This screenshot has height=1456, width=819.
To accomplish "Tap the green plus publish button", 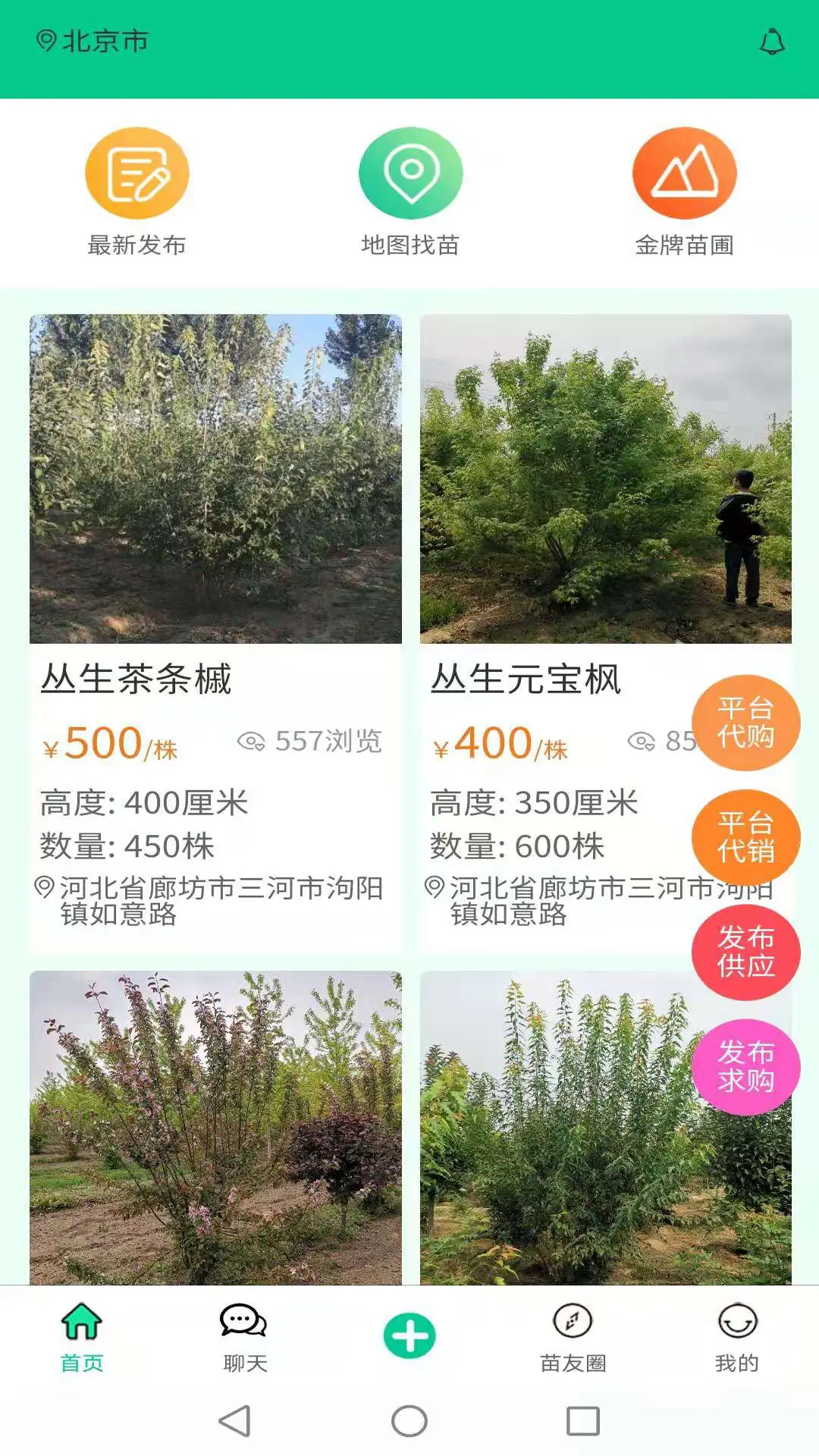I will [409, 1337].
